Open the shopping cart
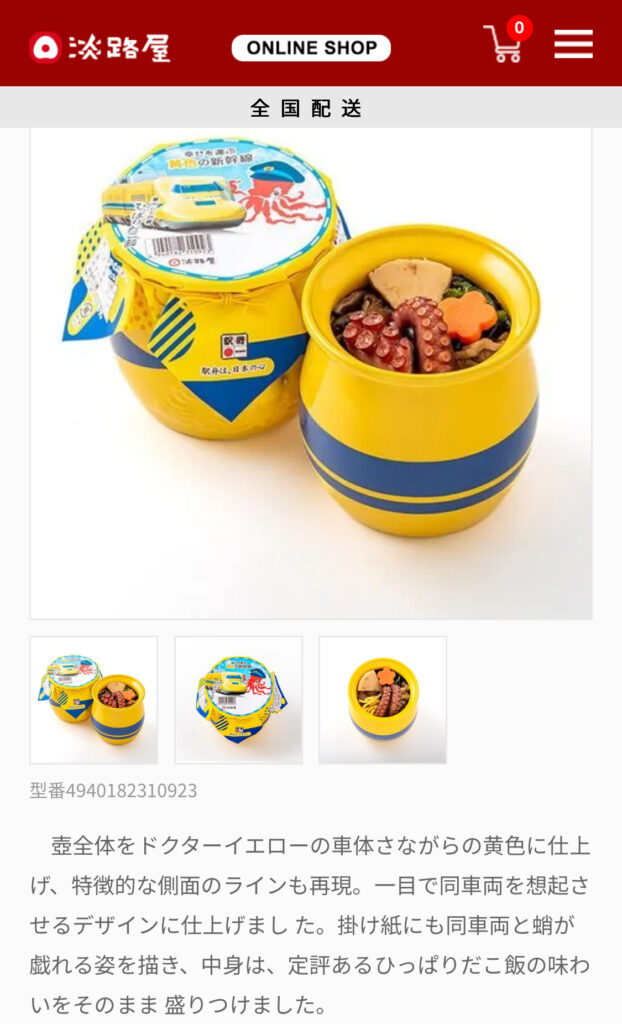 (504, 44)
